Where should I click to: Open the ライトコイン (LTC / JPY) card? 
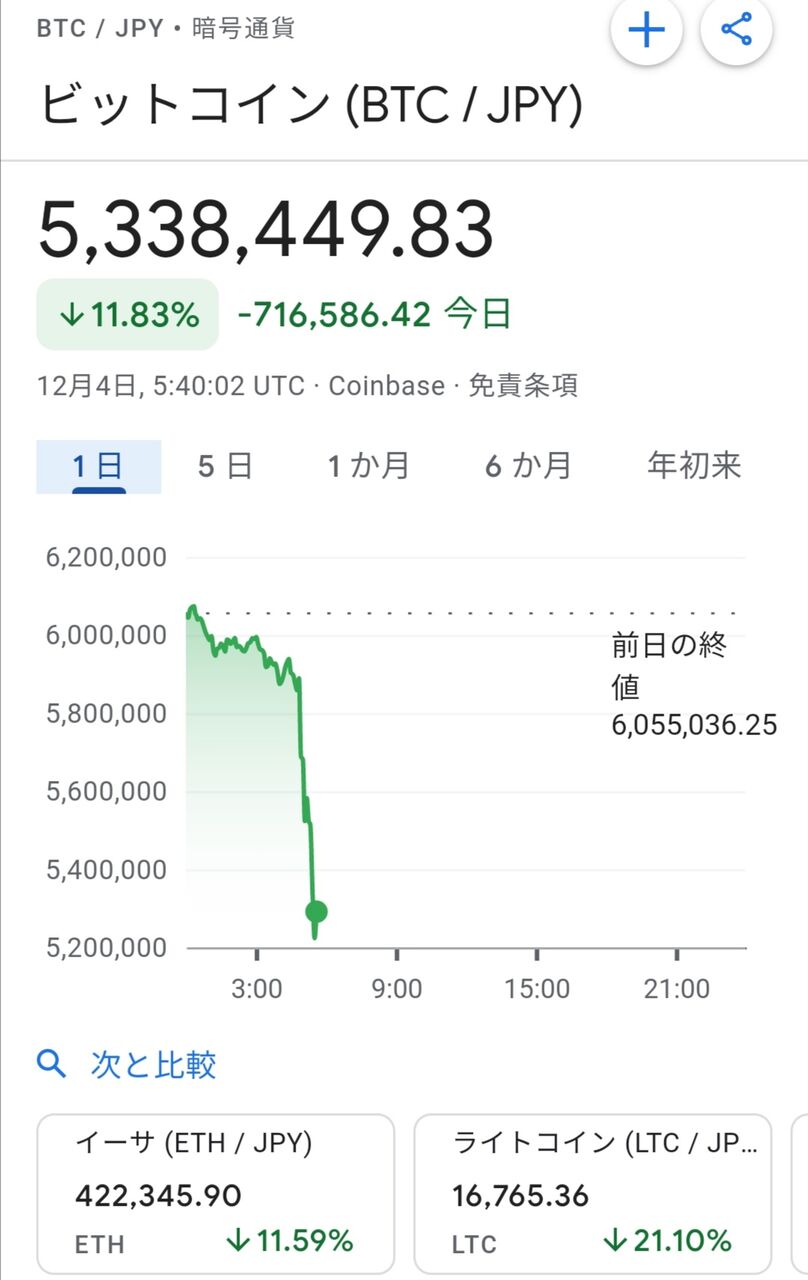pos(592,1194)
